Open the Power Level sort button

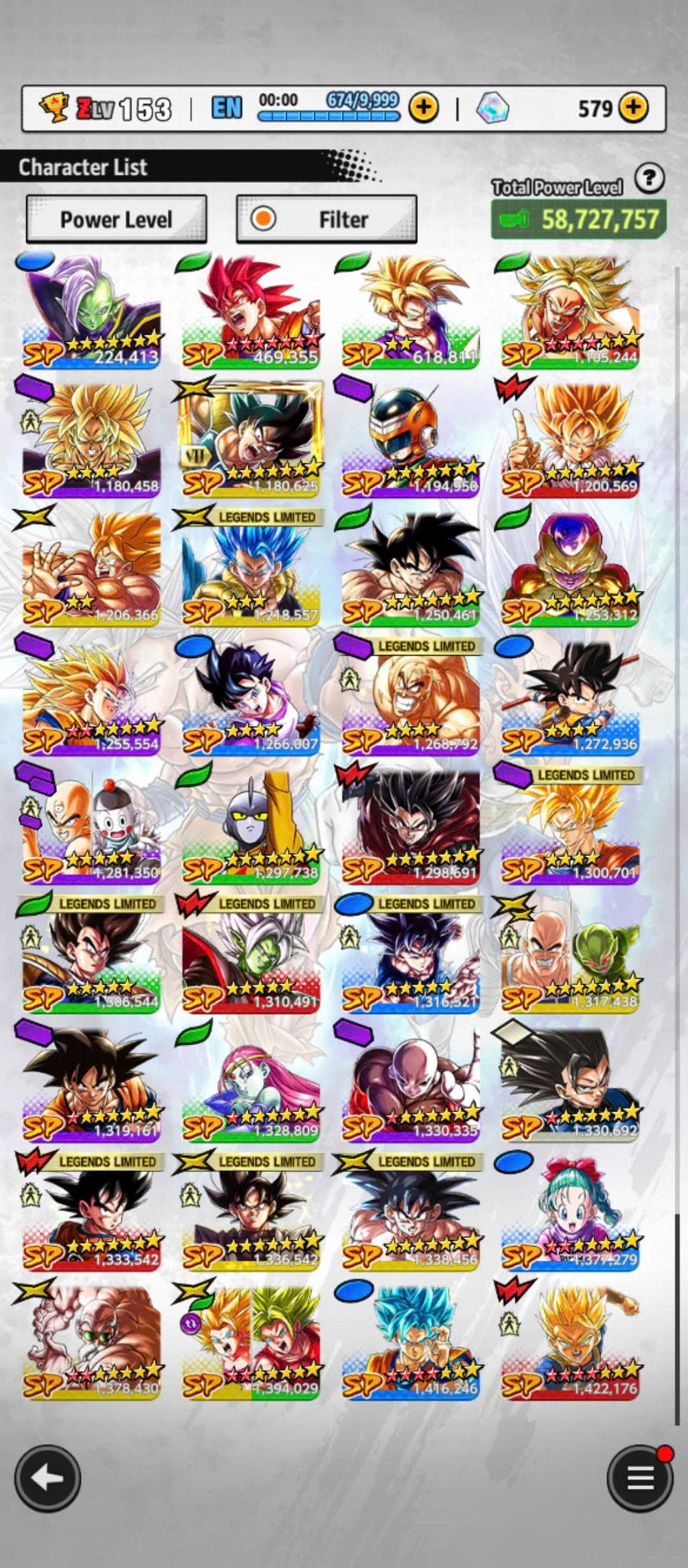(x=116, y=219)
